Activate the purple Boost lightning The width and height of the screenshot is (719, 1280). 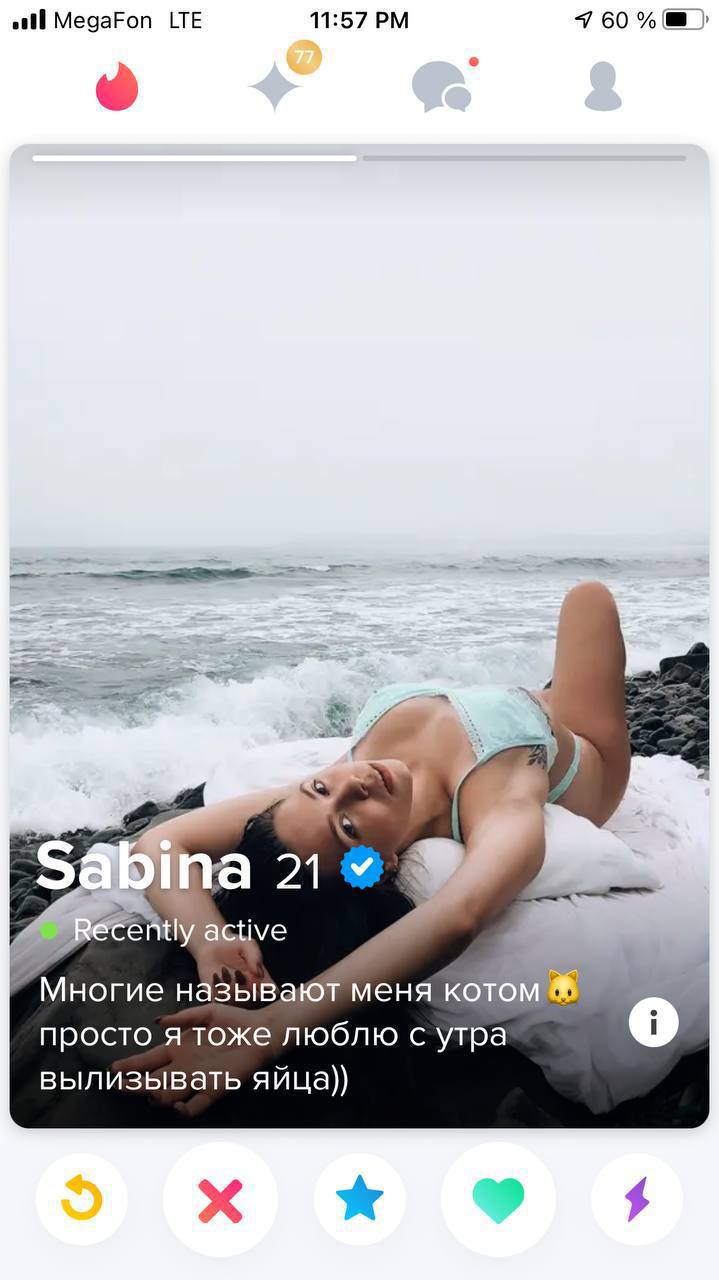coord(637,1199)
